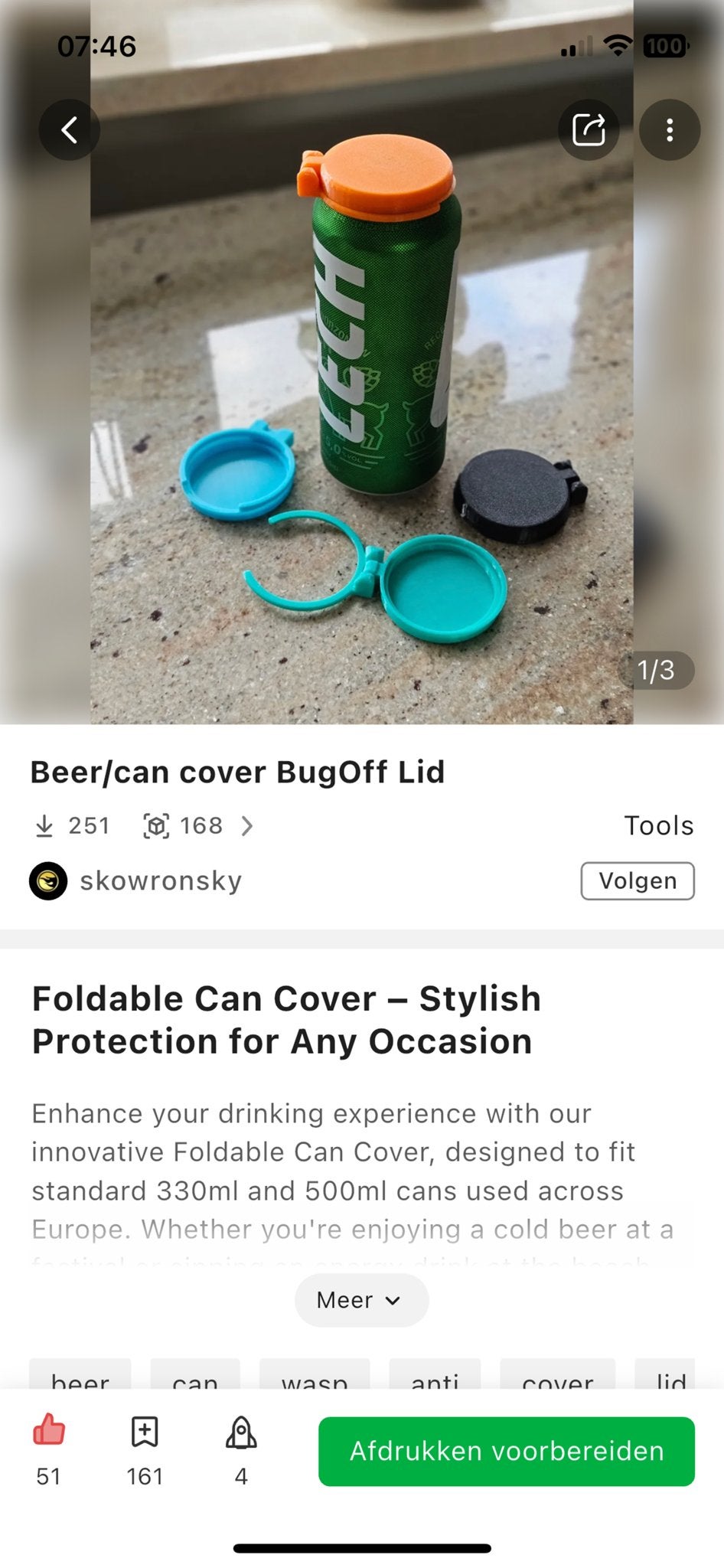724x1568 pixels.
Task: Go back using the arrow button
Action: tap(69, 130)
